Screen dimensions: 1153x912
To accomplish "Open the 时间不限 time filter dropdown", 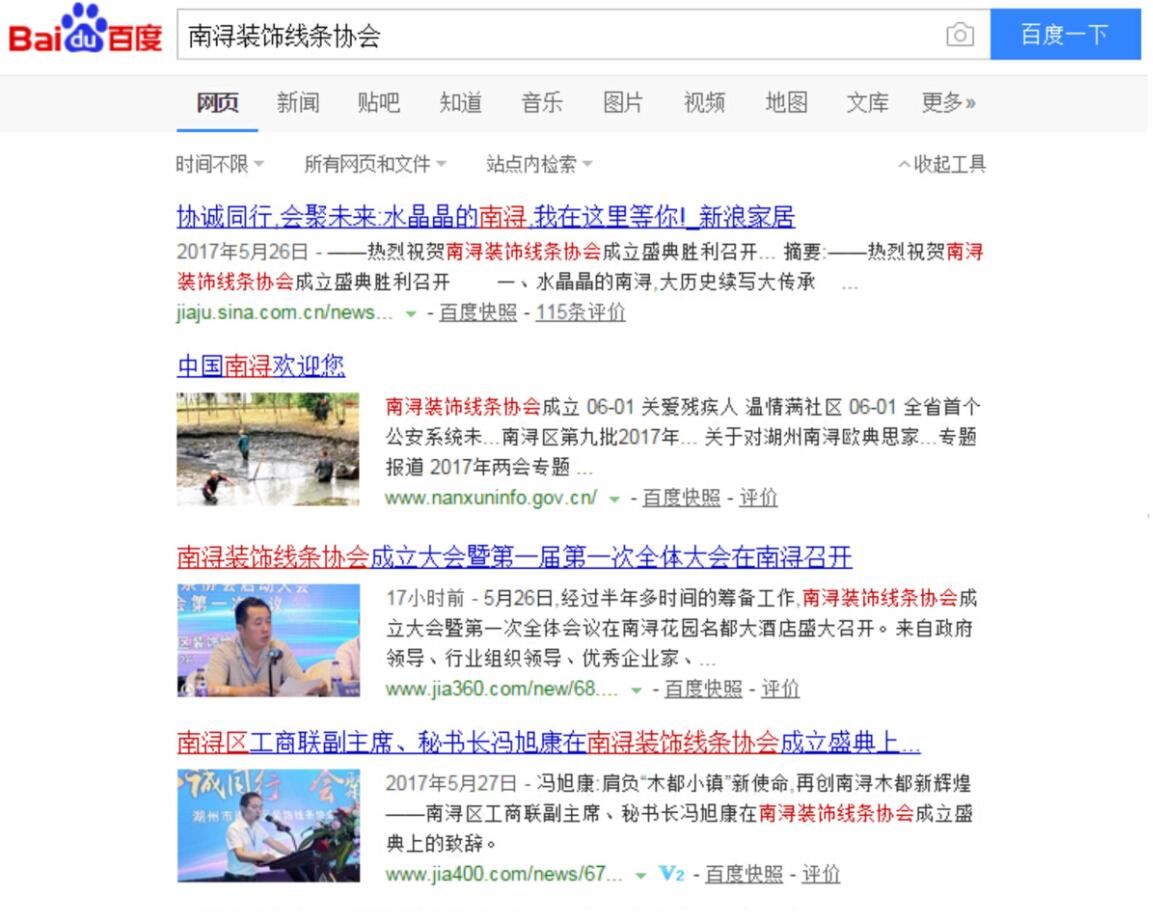I will 220,164.
